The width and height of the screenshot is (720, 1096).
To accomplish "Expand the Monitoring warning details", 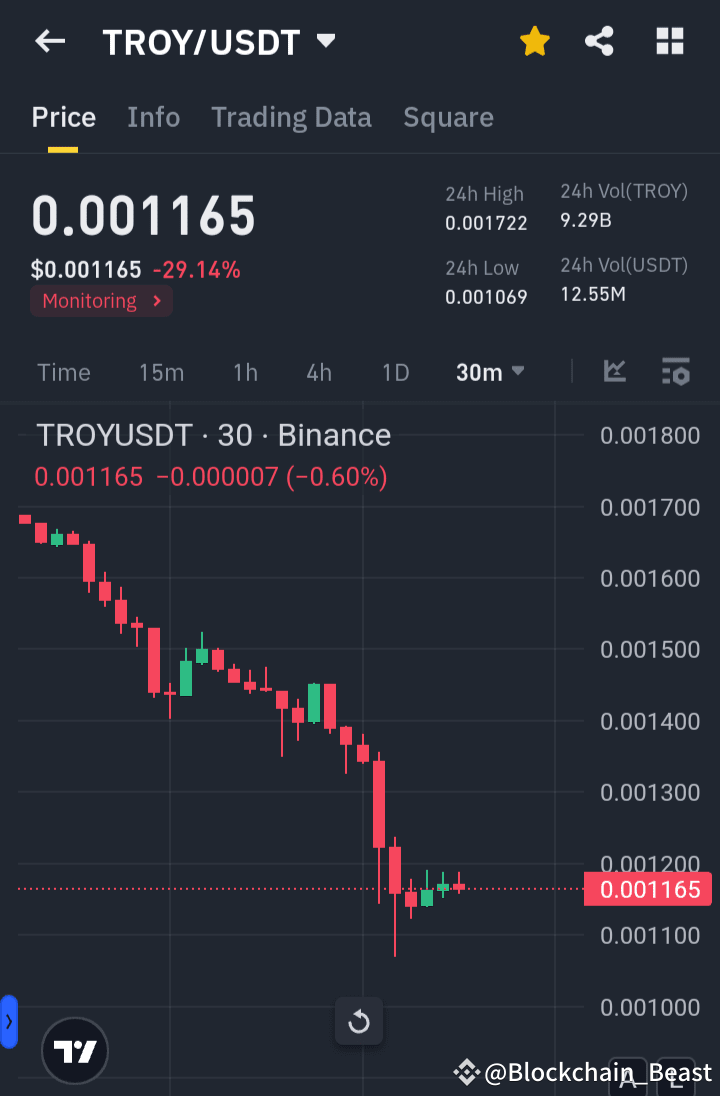I will coord(100,300).
